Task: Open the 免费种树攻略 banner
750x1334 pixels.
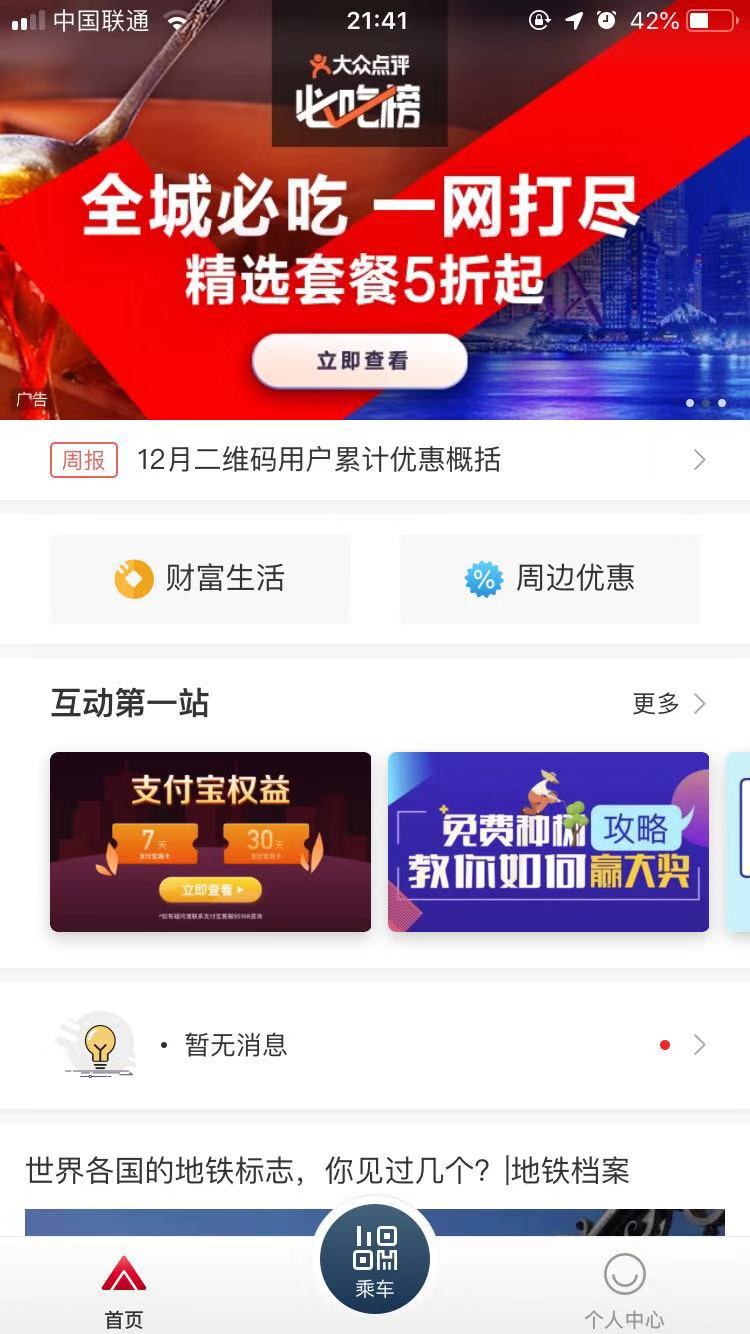Action: click(x=549, y=841)
